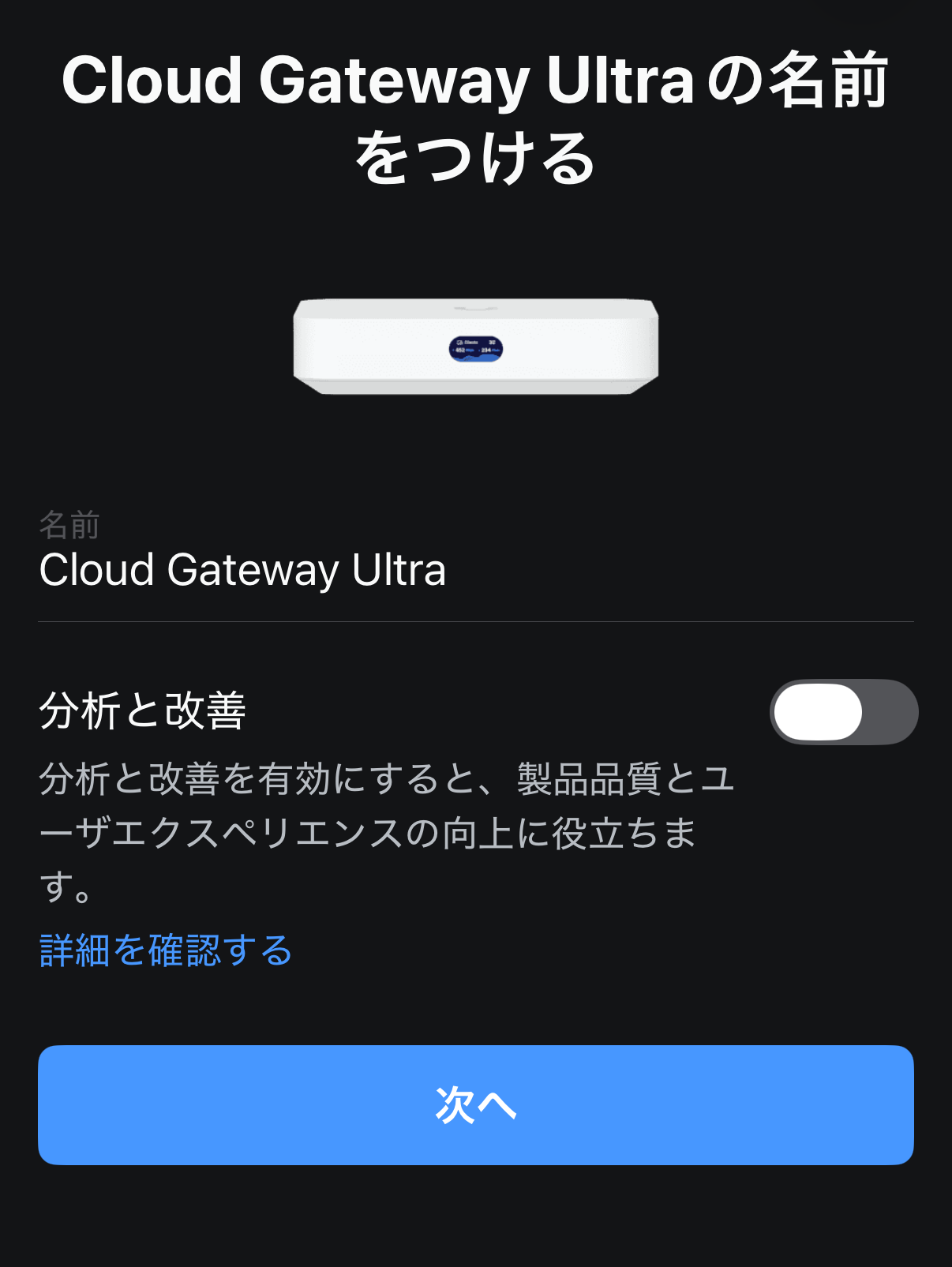
Task: Tap the 次へ button to continue
Action: (475, 1104)
